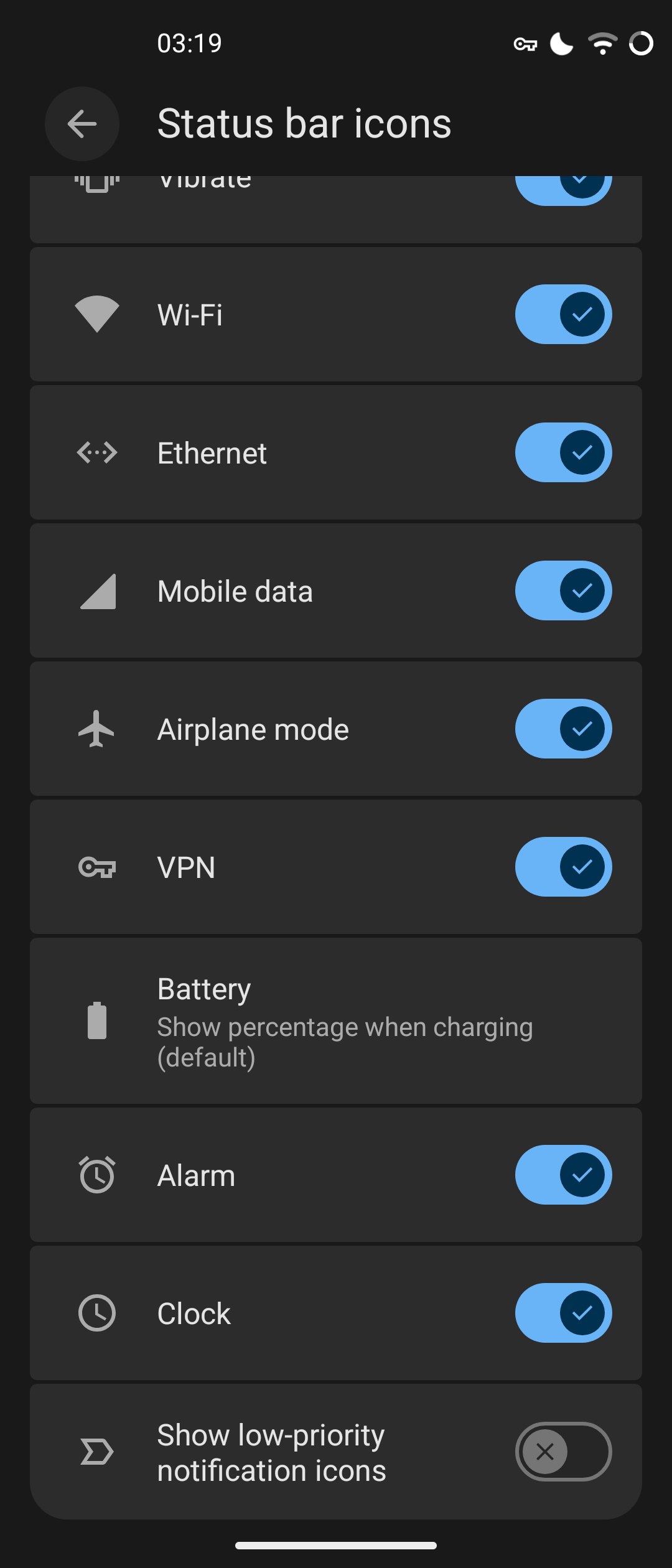Go back with the arrow button

pos(82,123)
